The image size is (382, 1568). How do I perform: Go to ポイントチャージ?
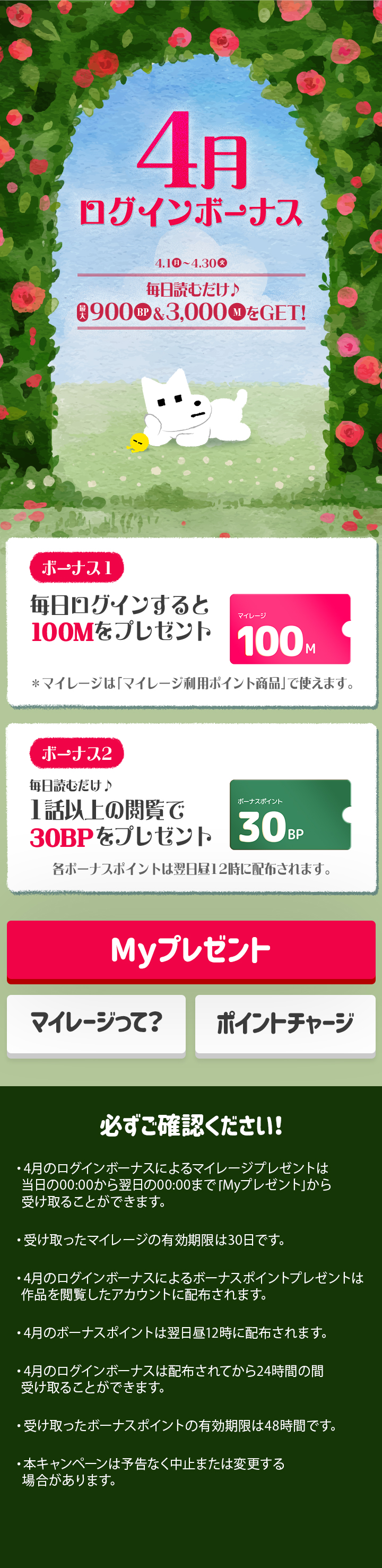[x=285, y=1023]
